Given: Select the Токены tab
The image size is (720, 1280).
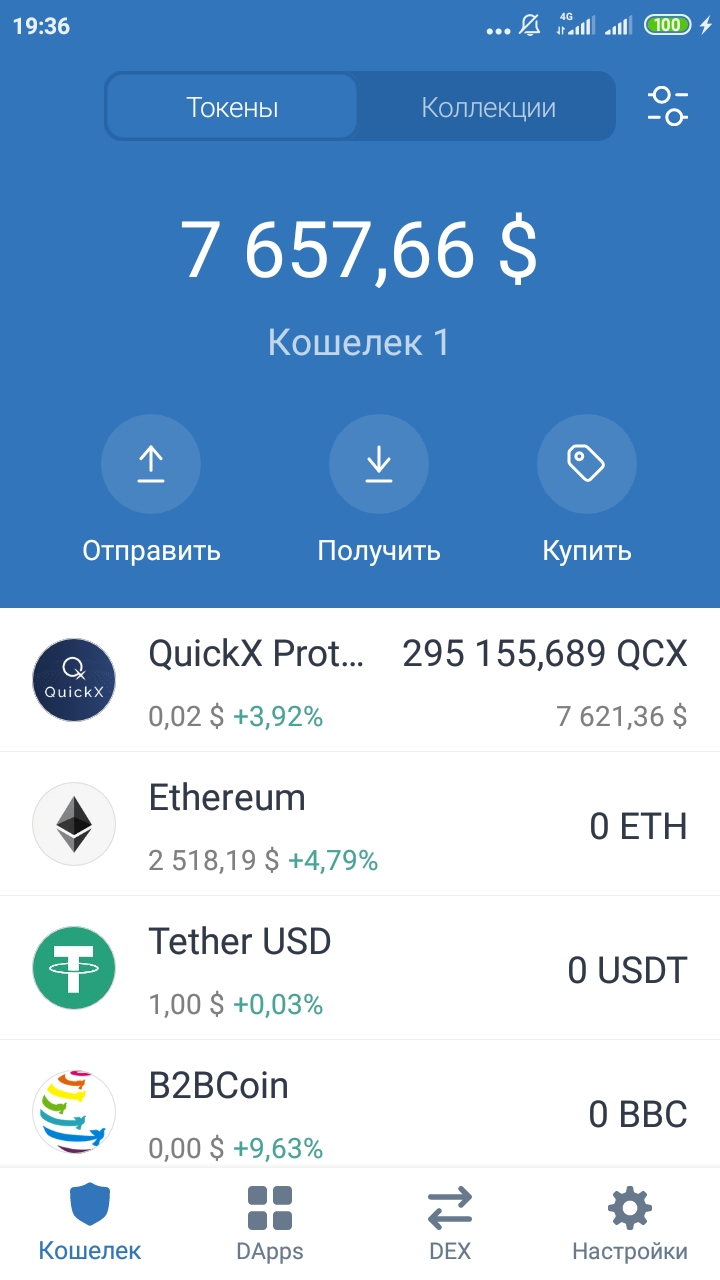Looking at the screenshot, I should coord(232,107).
